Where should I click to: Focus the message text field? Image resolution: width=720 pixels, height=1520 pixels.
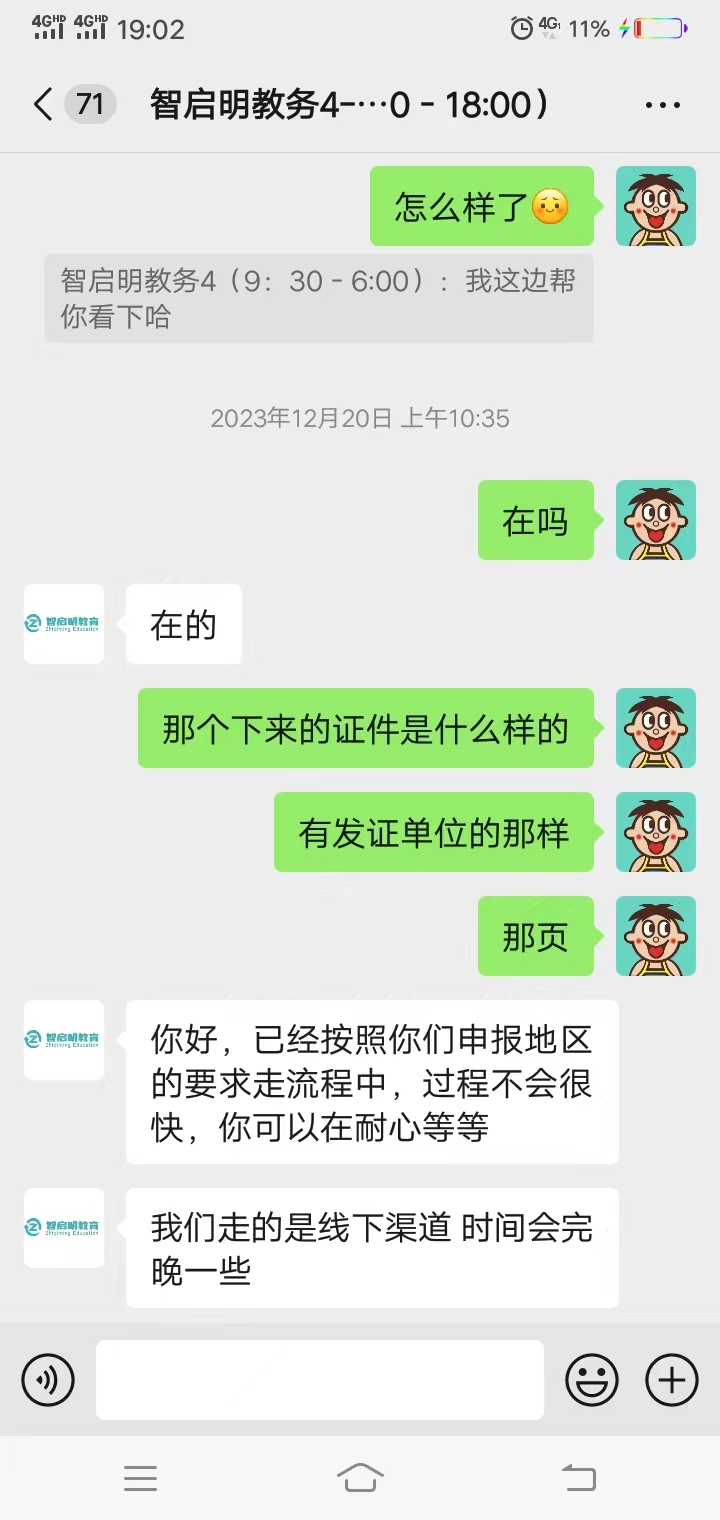pos(319,1380)
